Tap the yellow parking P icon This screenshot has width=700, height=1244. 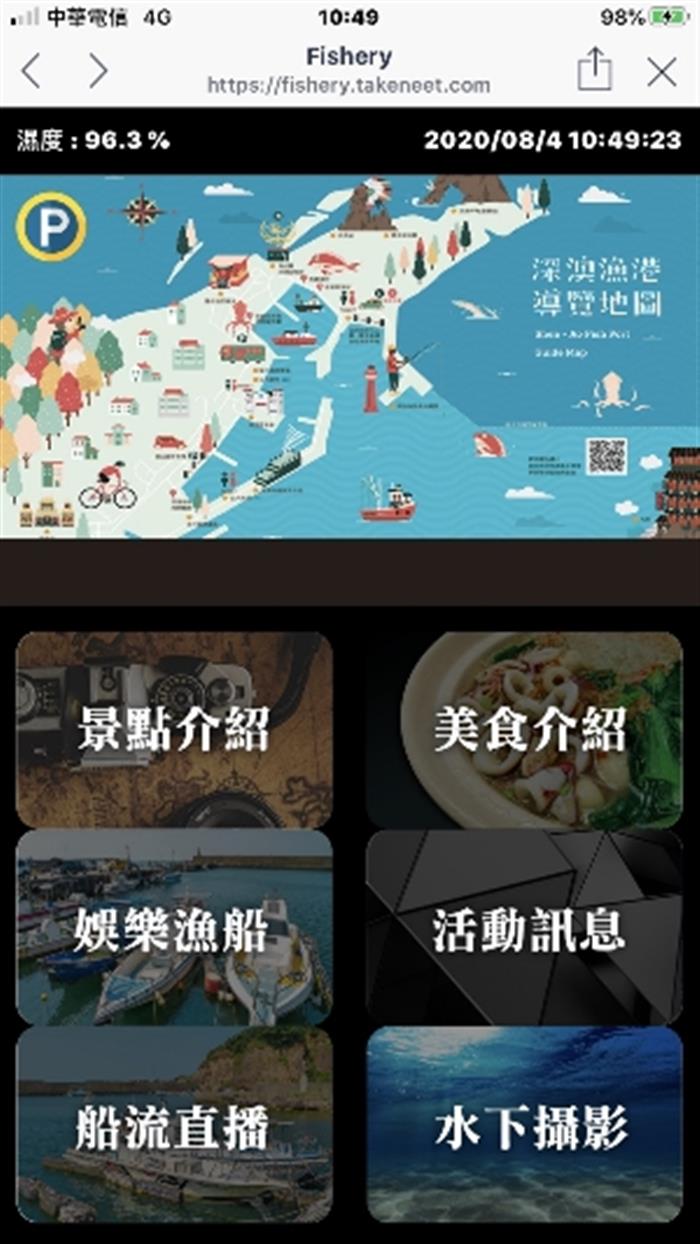click(50, 227)
